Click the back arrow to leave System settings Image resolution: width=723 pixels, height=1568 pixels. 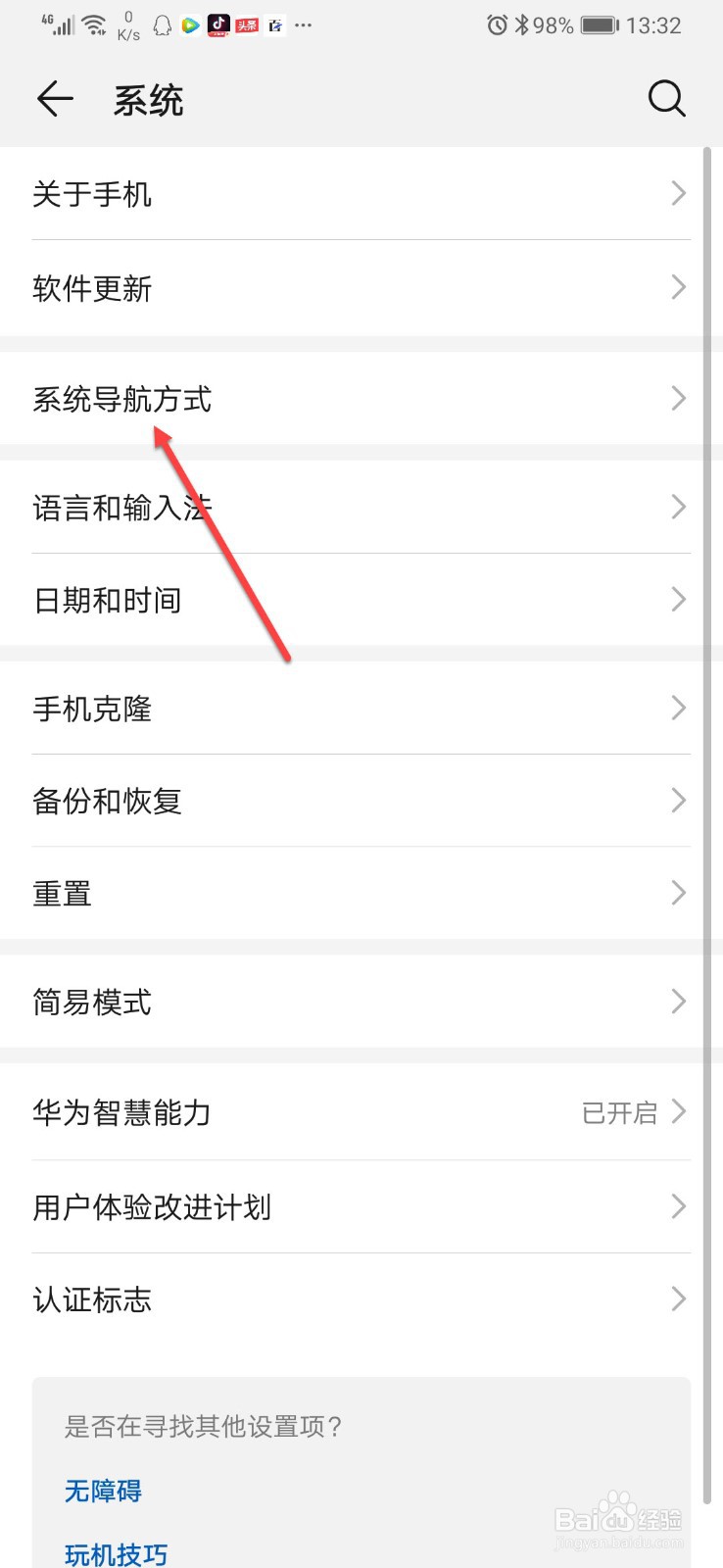(54, 98)
